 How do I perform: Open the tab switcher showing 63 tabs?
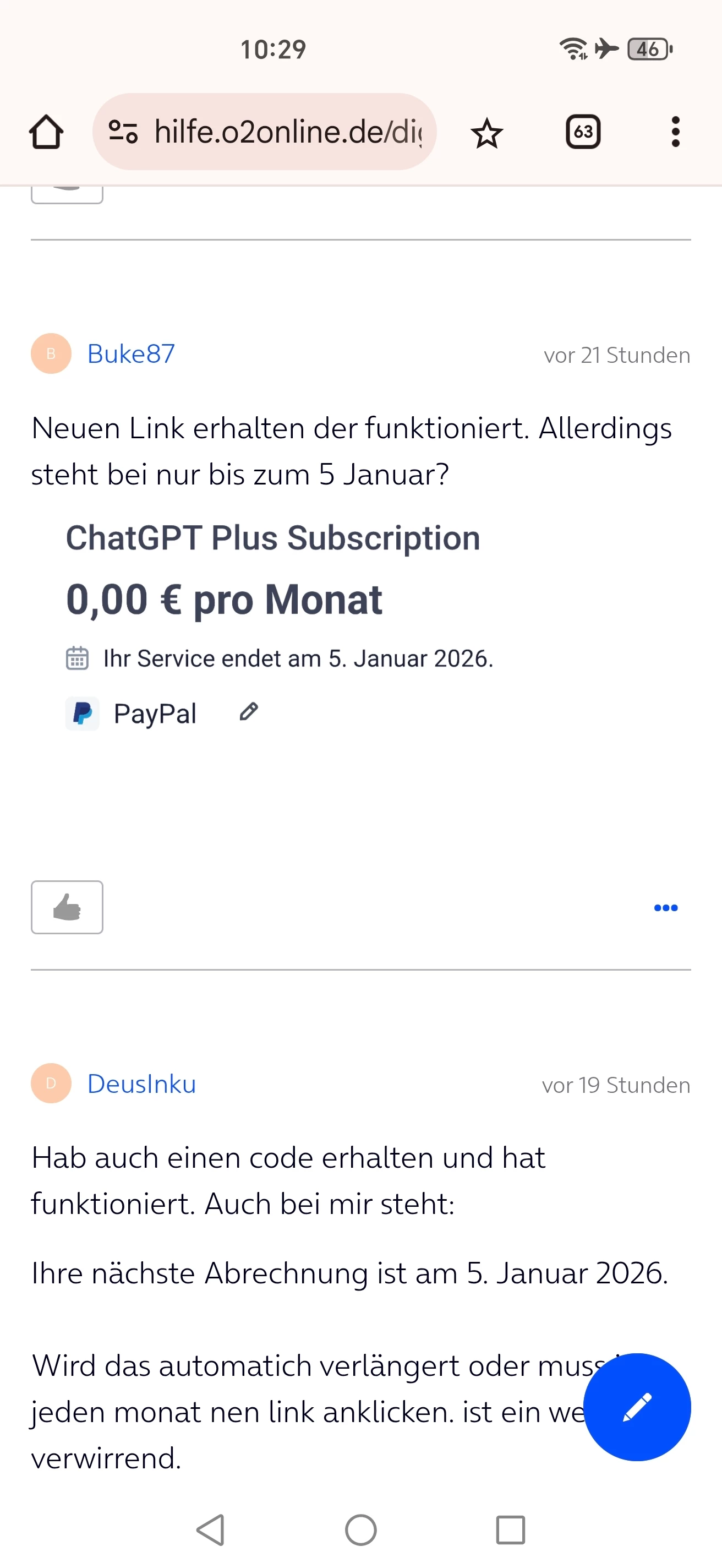pyautogui.click(x=583, y=132)
